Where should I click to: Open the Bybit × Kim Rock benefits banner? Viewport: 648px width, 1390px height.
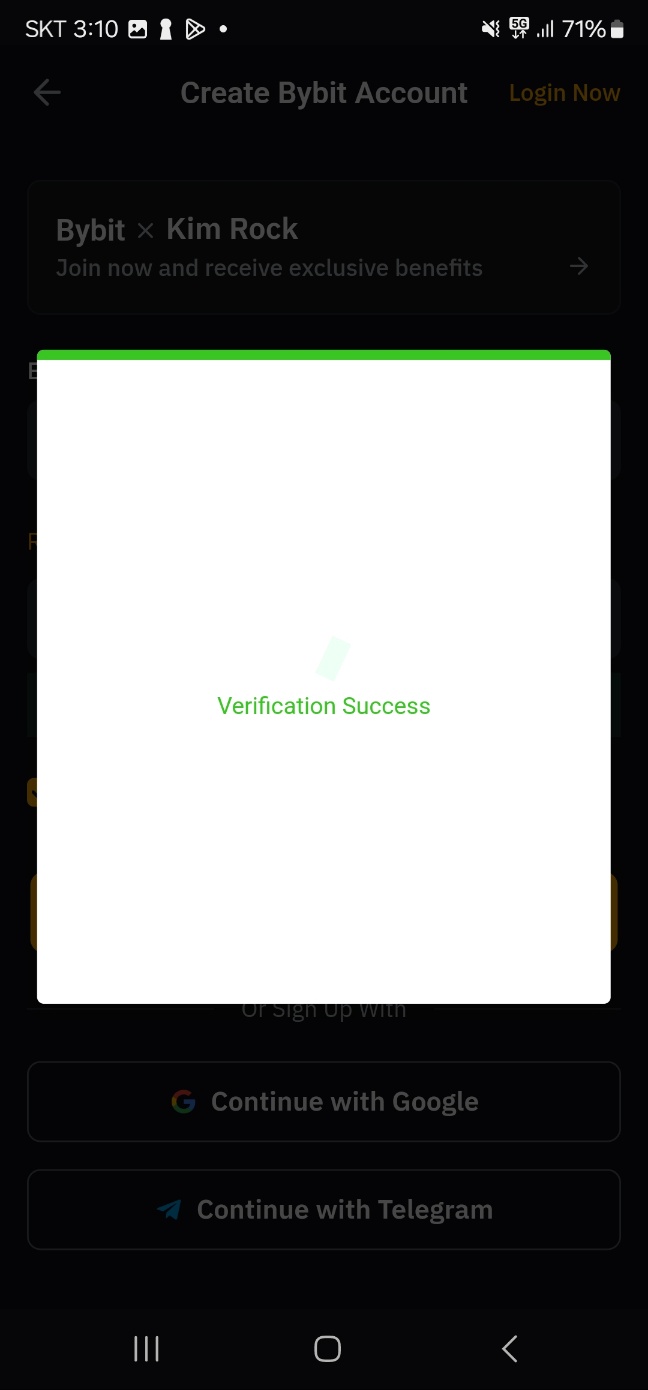point(324,247)
